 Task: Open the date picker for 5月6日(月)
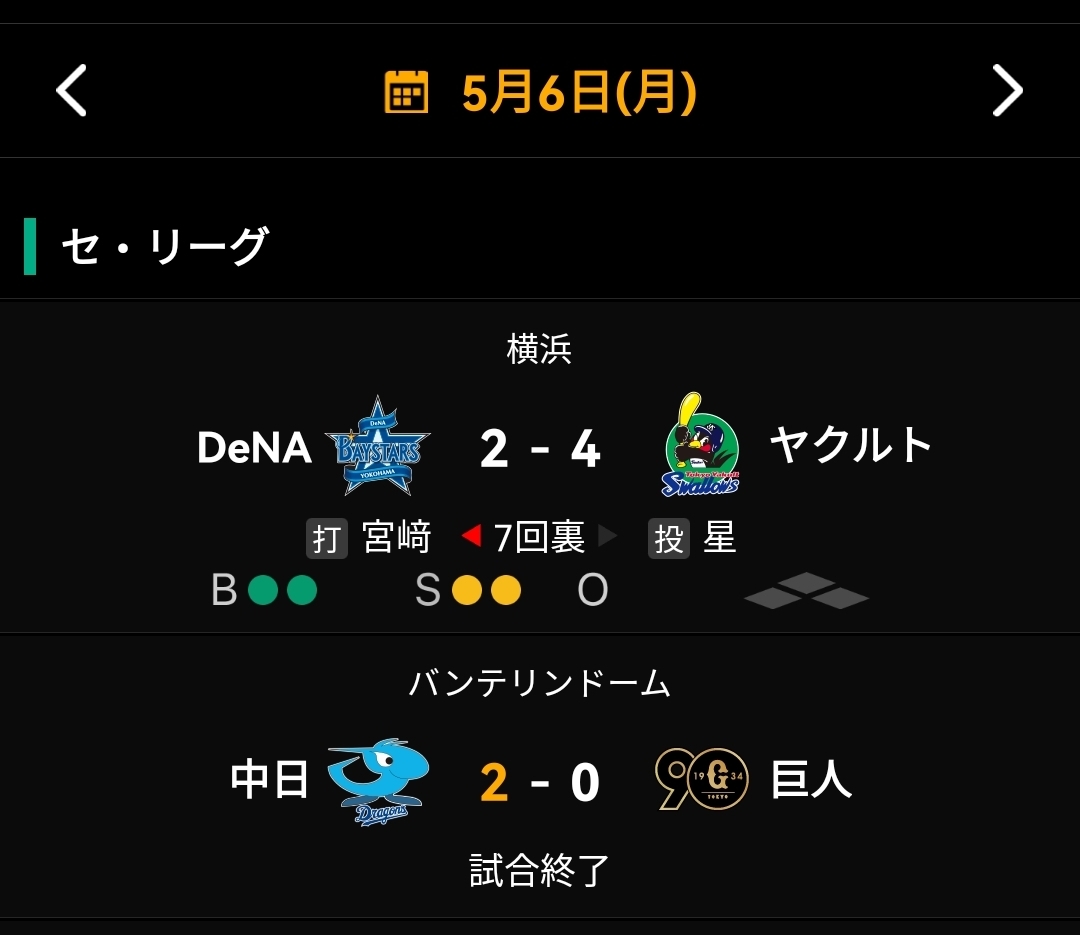point(541,92)
